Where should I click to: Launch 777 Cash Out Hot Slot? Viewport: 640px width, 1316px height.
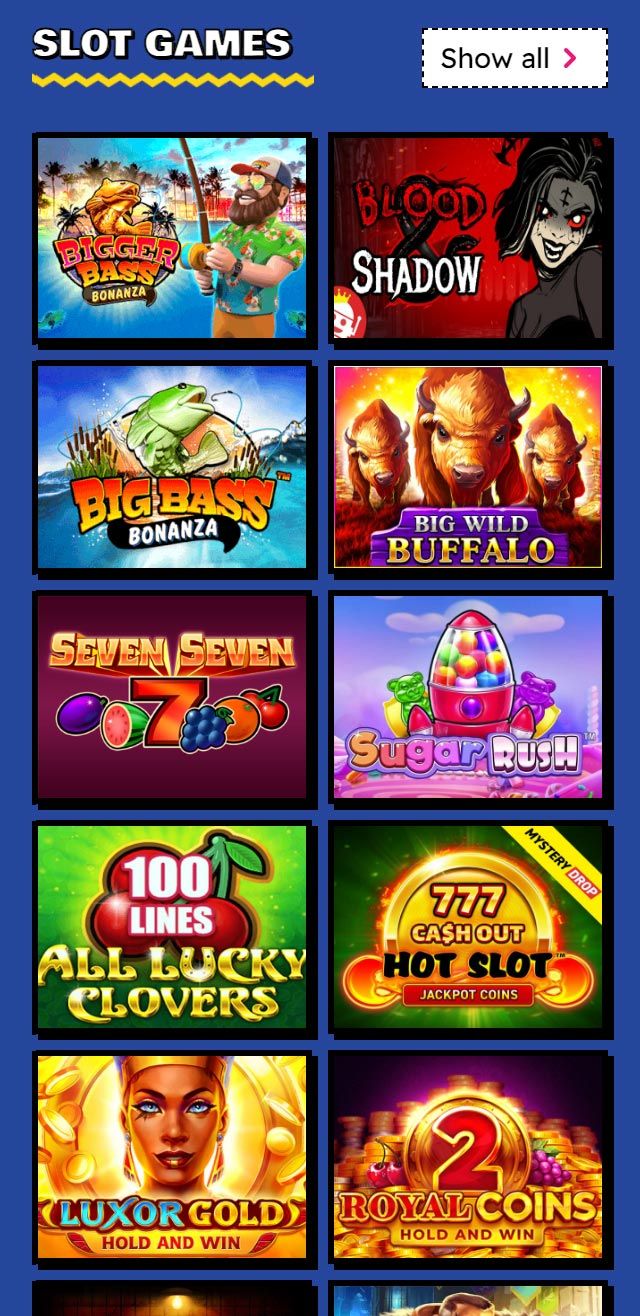pos(468,927)
